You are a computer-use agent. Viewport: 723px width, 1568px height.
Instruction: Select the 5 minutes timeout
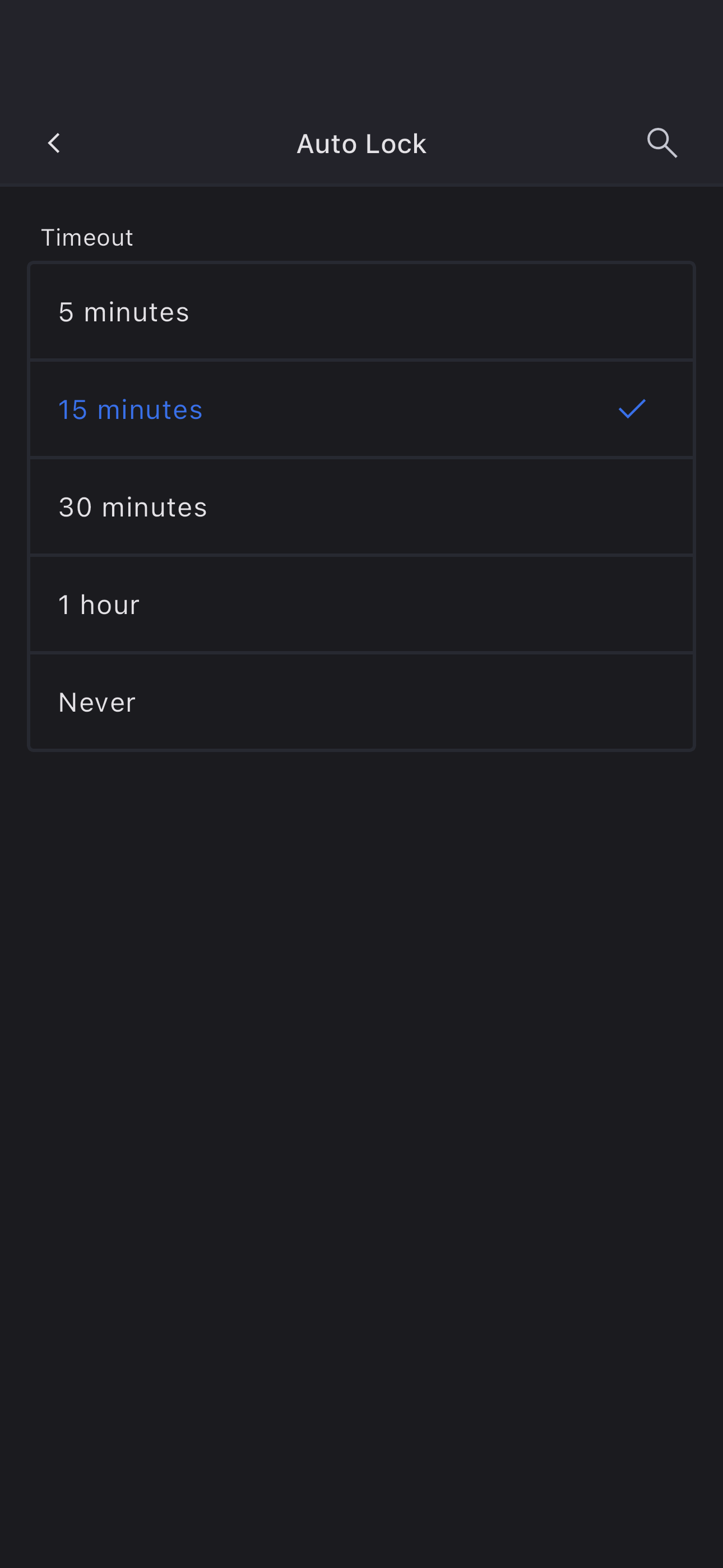click(361, 312)
